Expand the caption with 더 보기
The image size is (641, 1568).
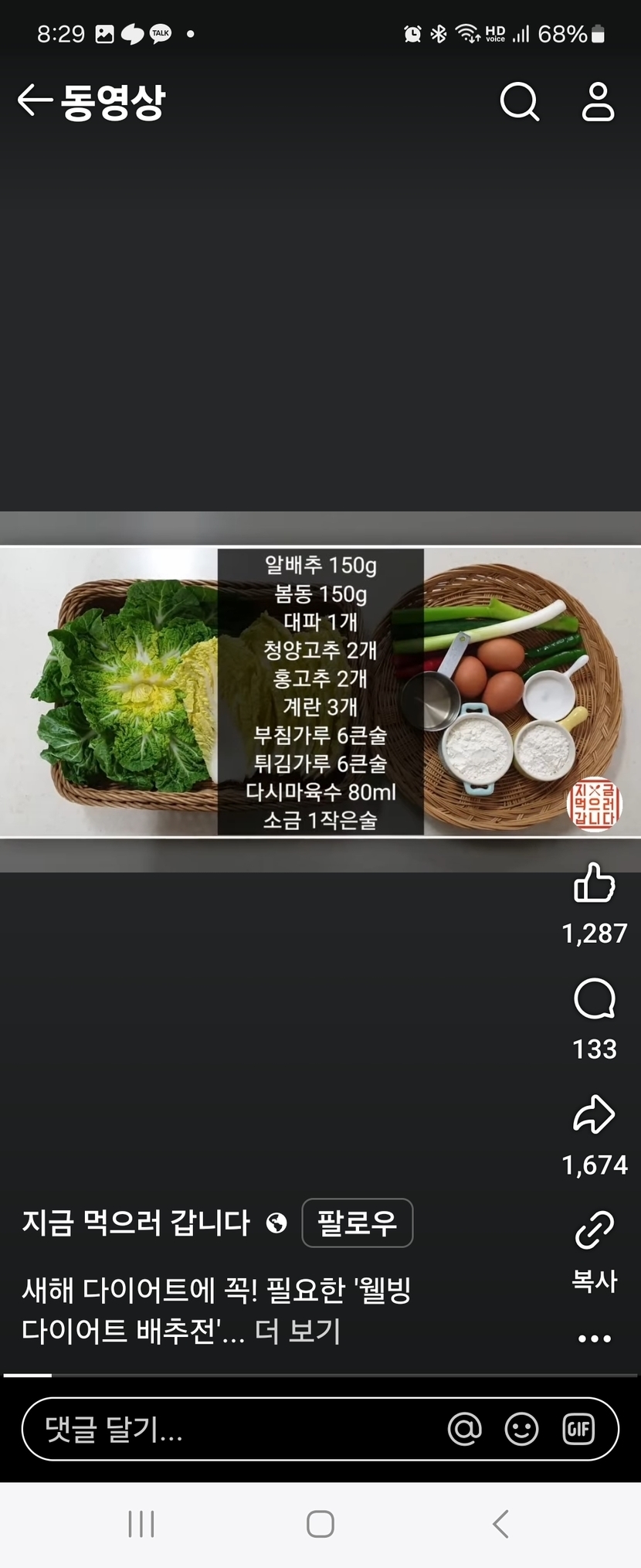[x=297, y=1331]
